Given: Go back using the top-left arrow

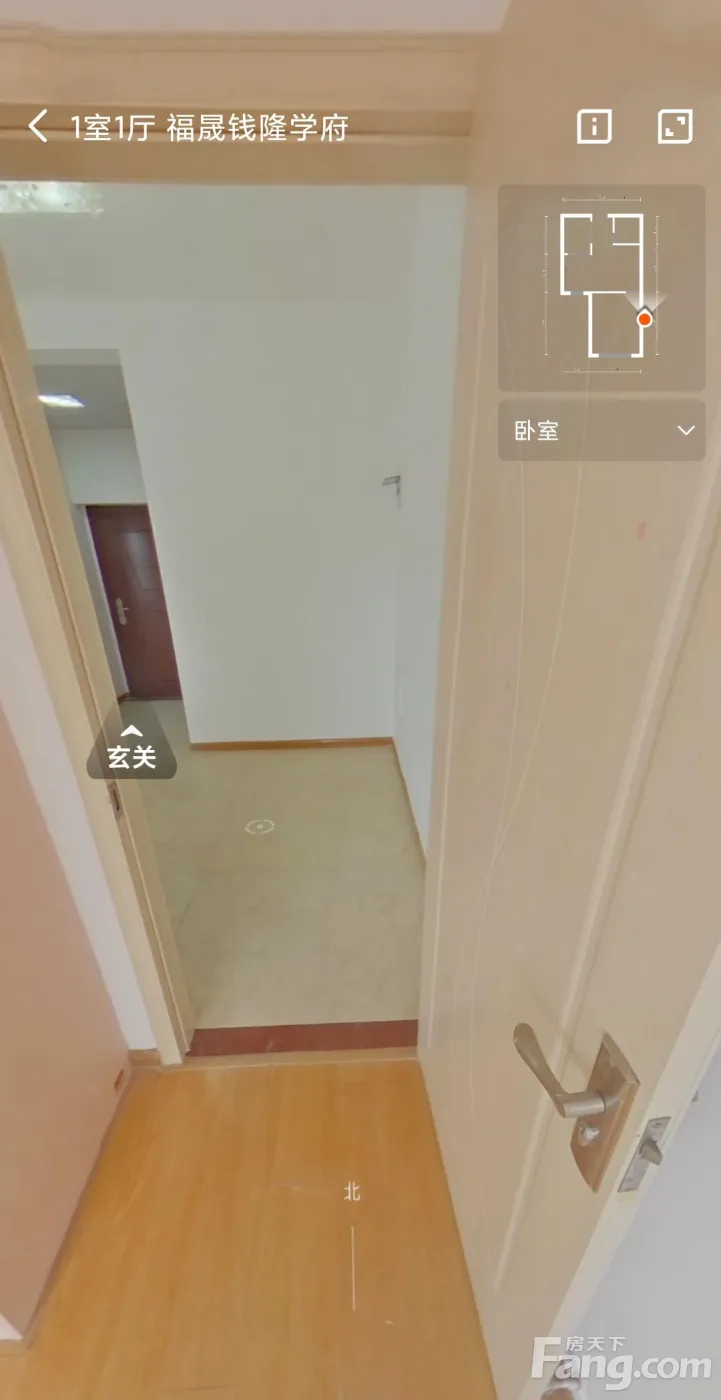Looking at the screenshot, I should point(38,127).
